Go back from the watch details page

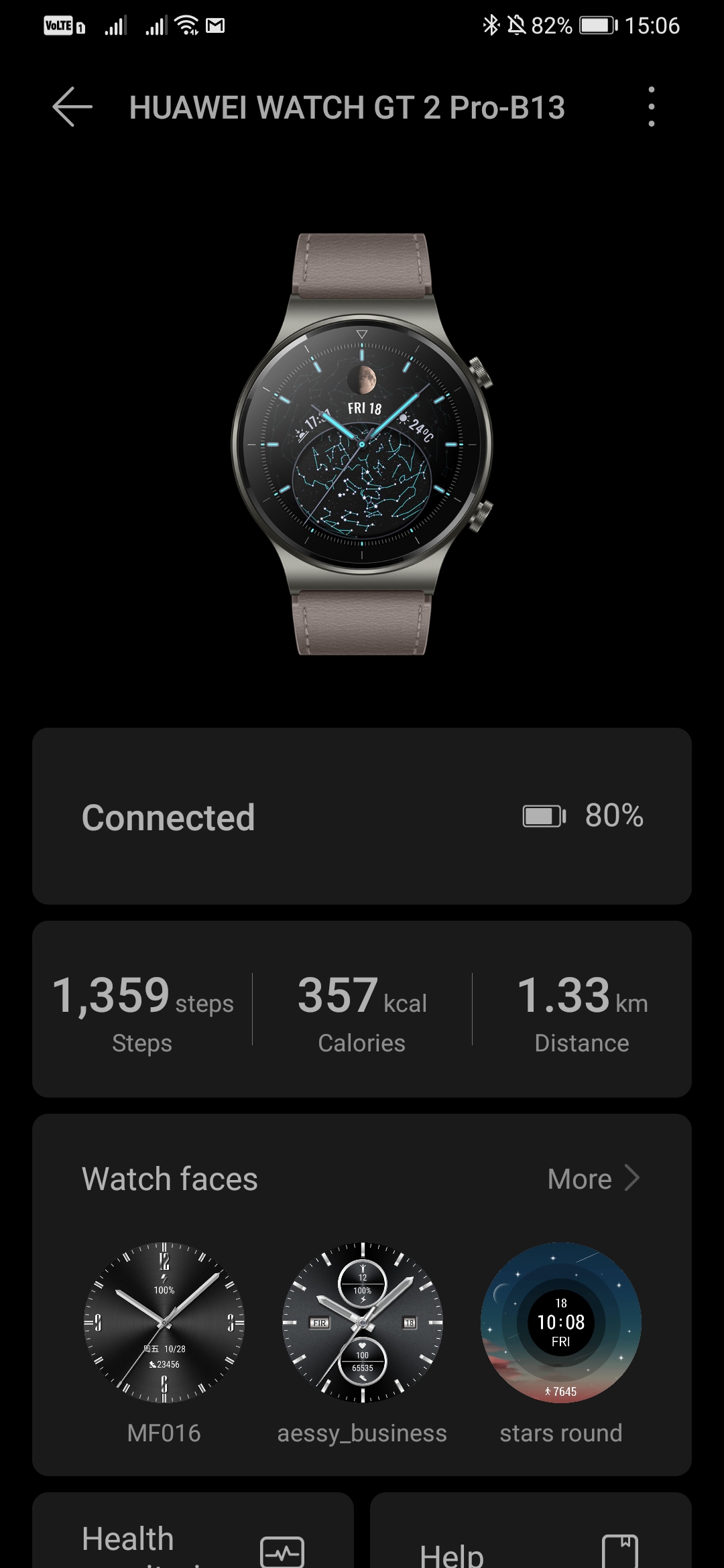coord(72,107)
